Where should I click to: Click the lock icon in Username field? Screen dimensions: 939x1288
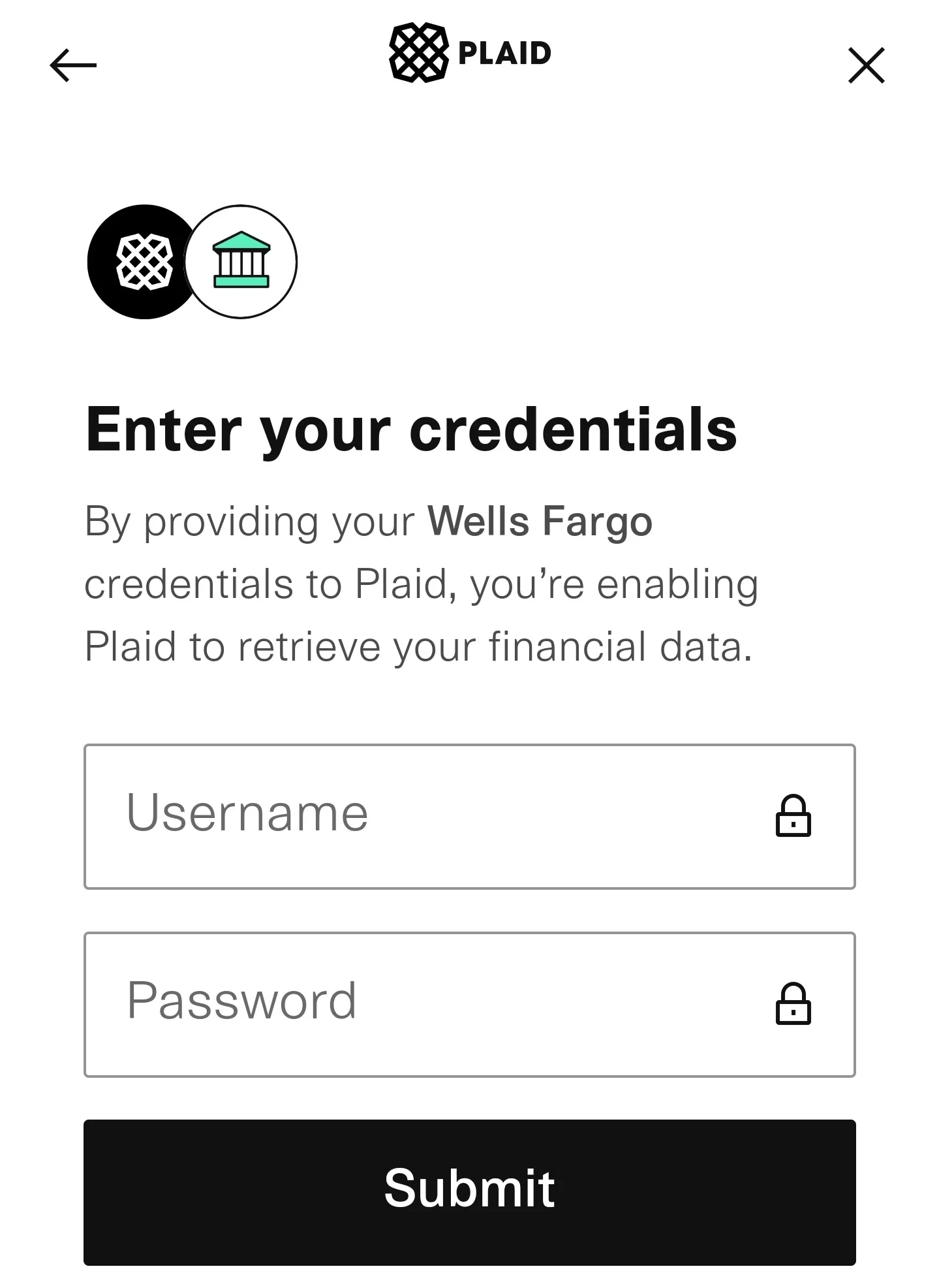click(792, 814)
